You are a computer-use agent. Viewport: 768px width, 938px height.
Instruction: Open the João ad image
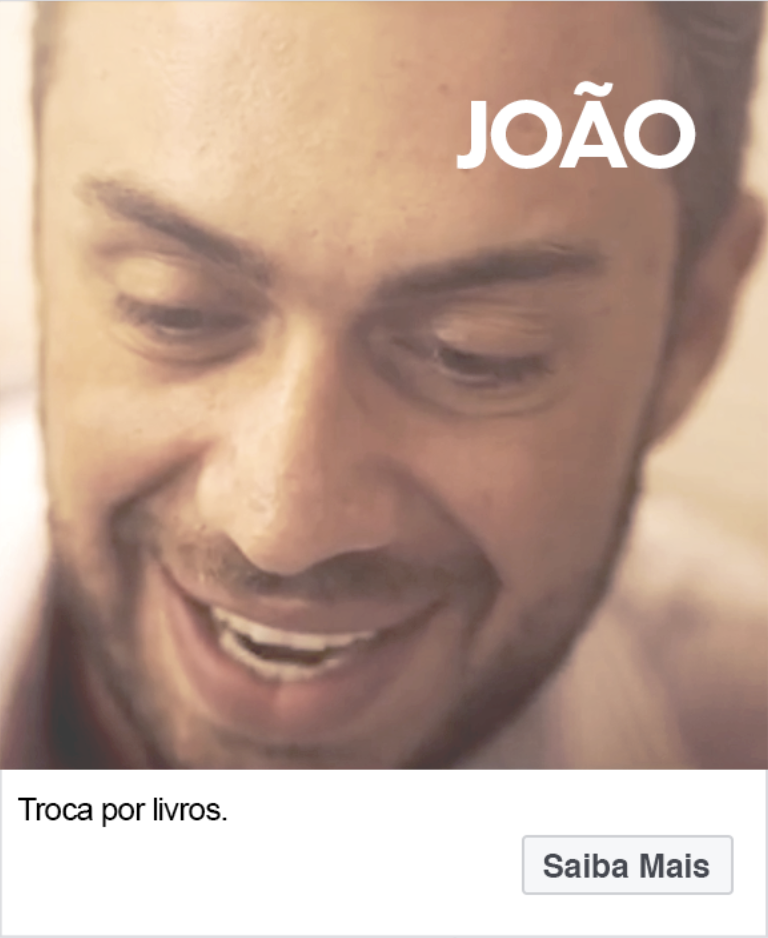(x=384, y=385)
